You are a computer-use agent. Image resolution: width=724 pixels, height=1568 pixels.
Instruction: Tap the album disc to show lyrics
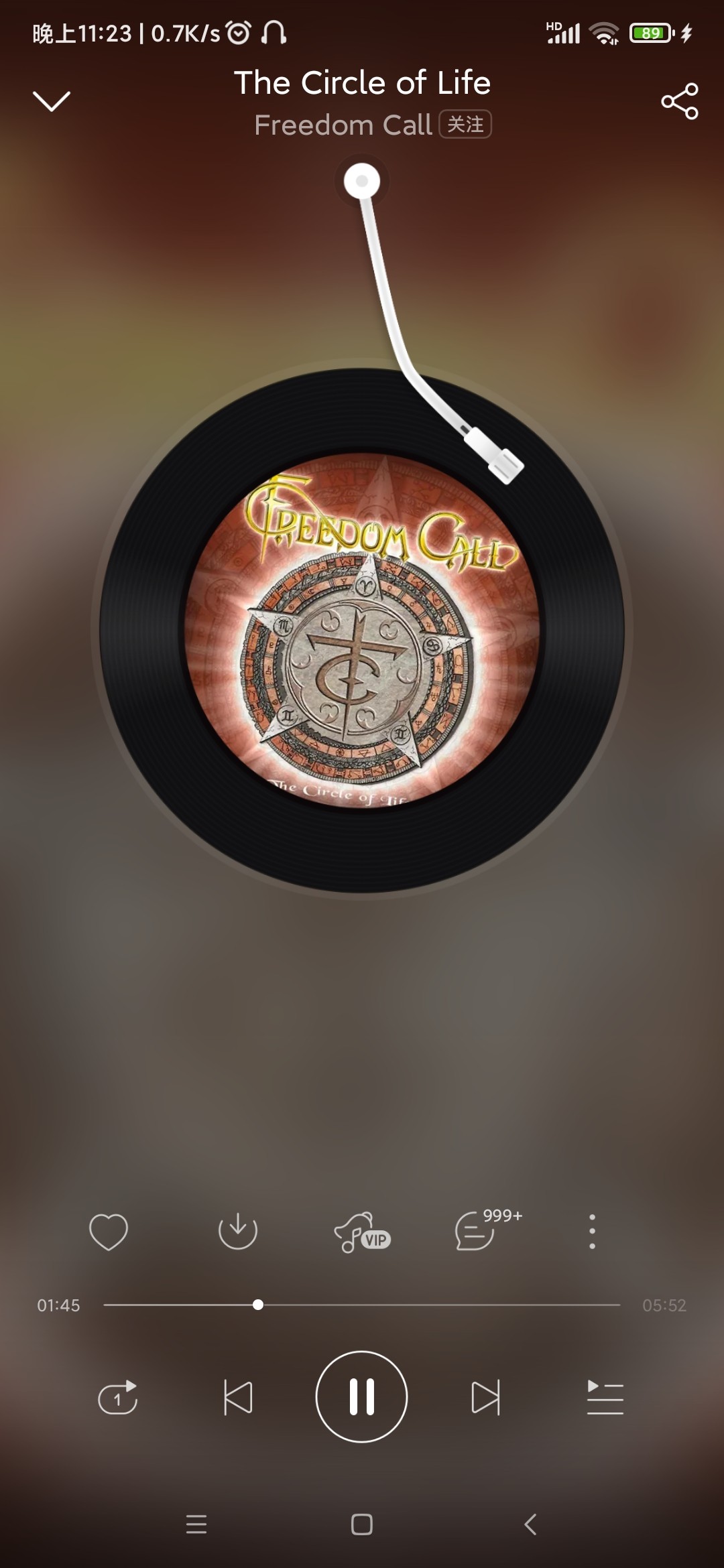362,631
